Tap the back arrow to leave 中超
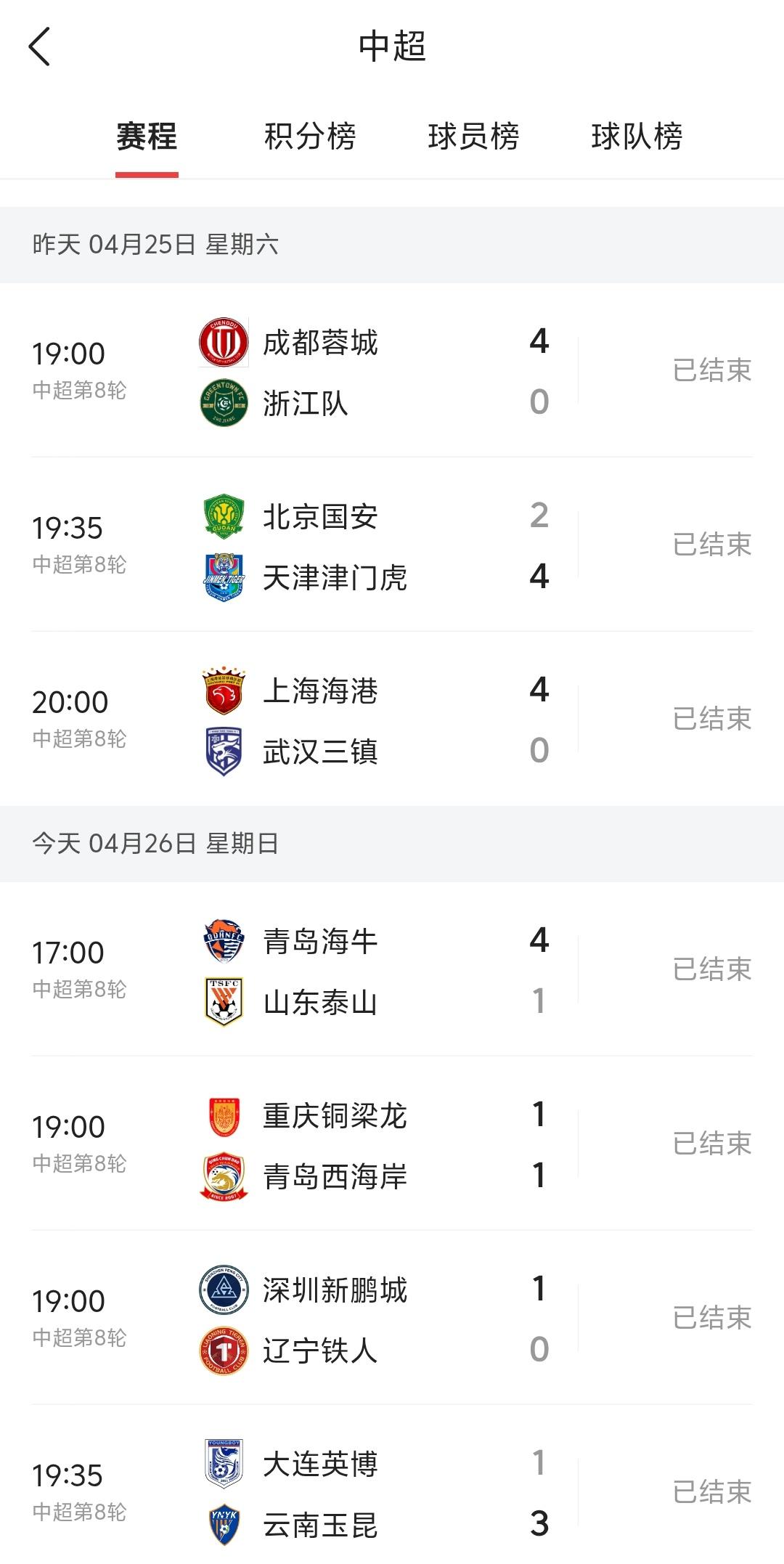This screenshot has width=784, height=1564. click(x=40, y=47)
